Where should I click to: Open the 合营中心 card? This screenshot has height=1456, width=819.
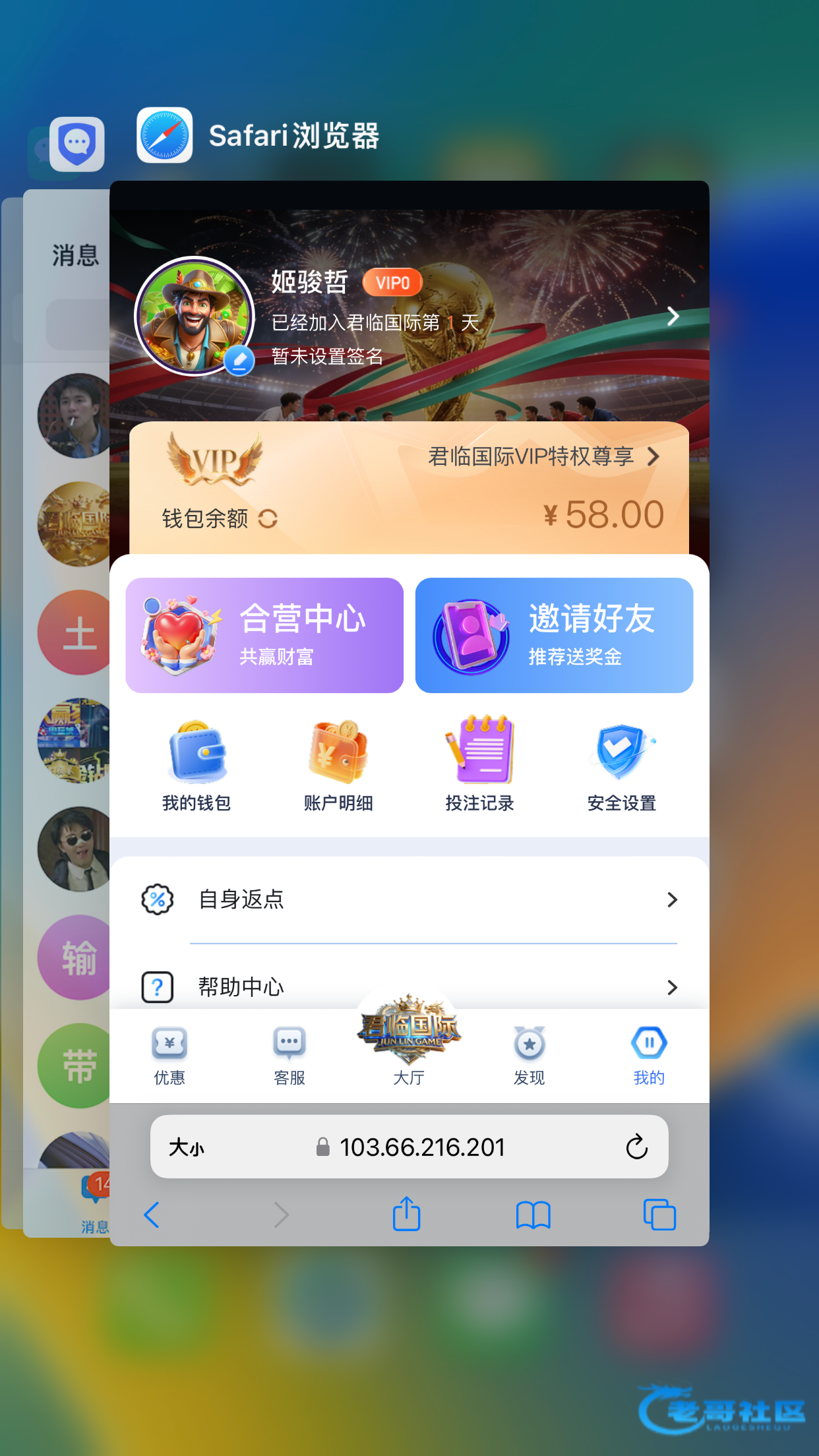[x=264, y=635]
